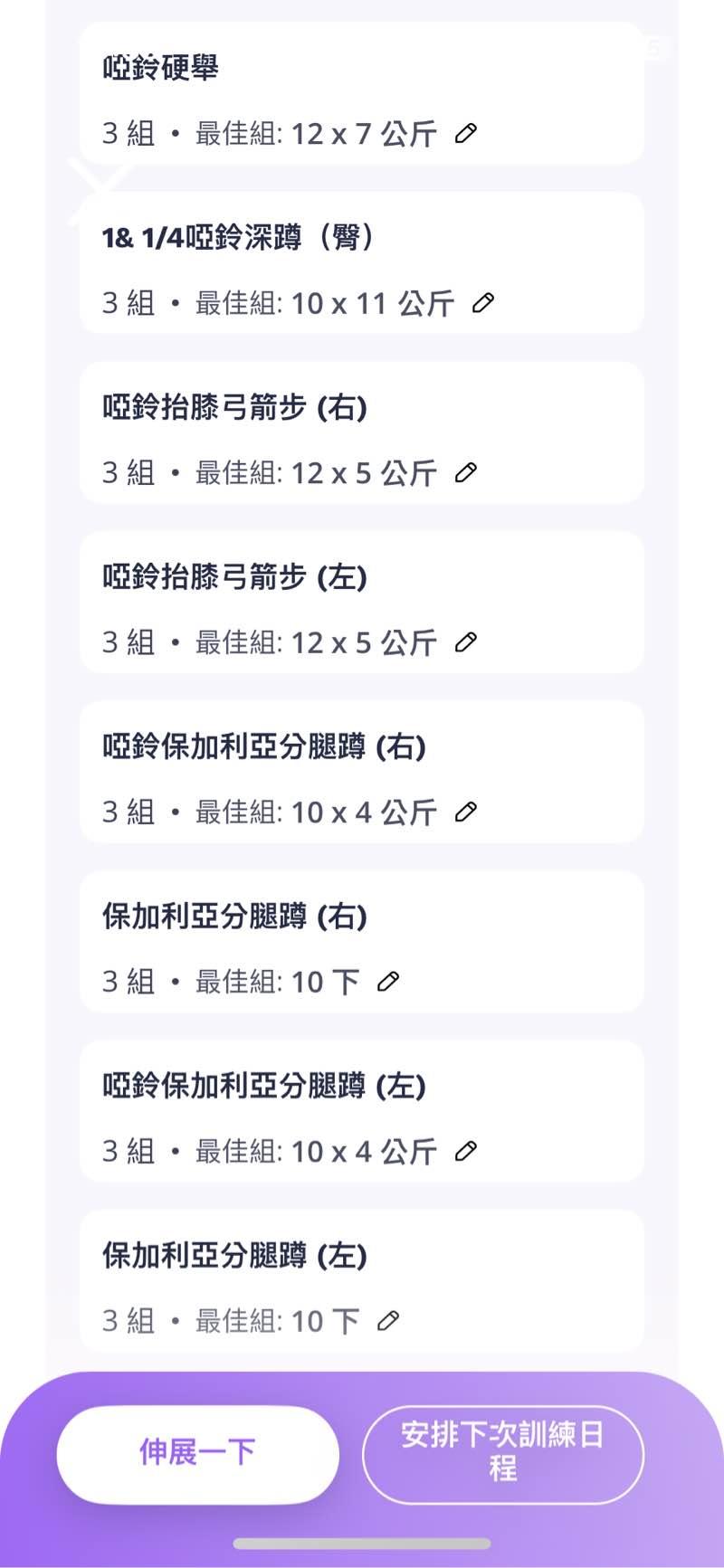724x1568 pixels.
Task: Modify best set of 啞鈴保加利亞分腿蹲 (右)
Action: 466,812
